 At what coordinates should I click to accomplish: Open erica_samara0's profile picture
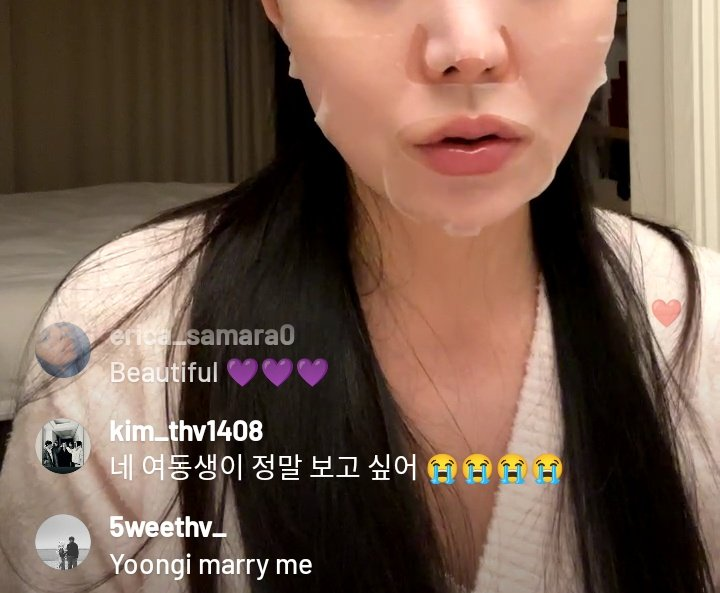pyautogui.click(x=63, y=350)
